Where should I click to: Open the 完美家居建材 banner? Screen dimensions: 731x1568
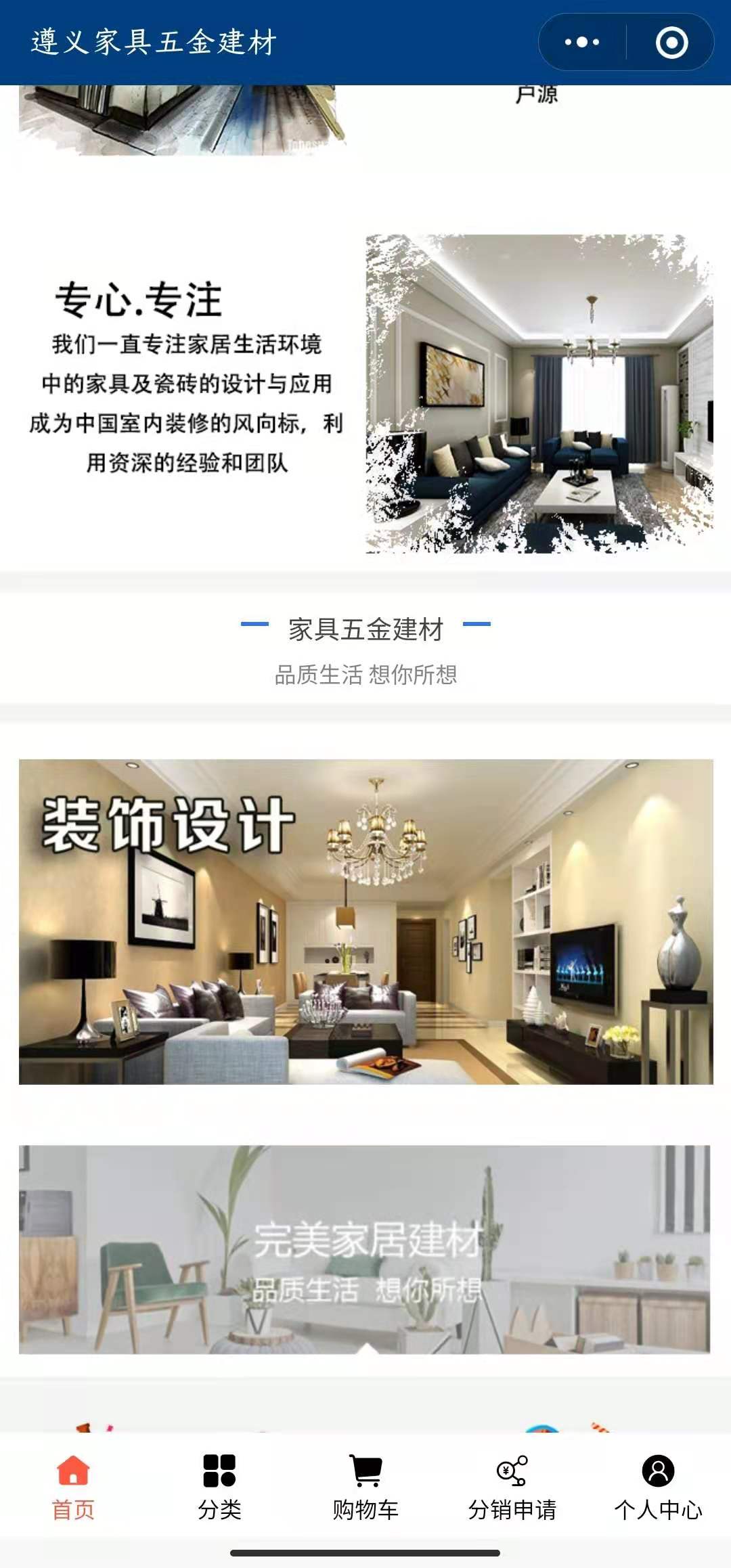coord(365,1249)
